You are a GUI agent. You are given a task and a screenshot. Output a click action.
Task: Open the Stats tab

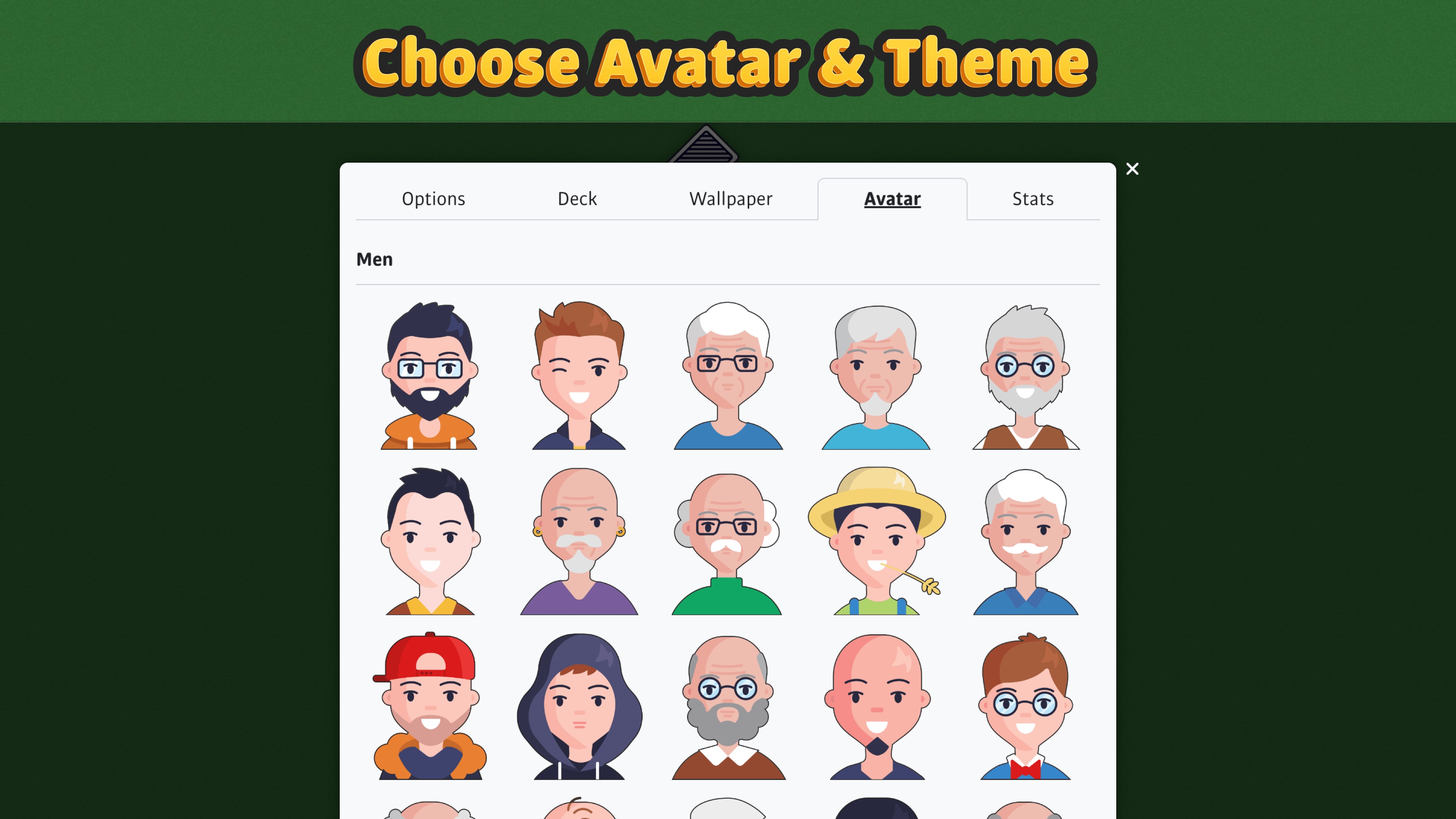[1032, 199]
